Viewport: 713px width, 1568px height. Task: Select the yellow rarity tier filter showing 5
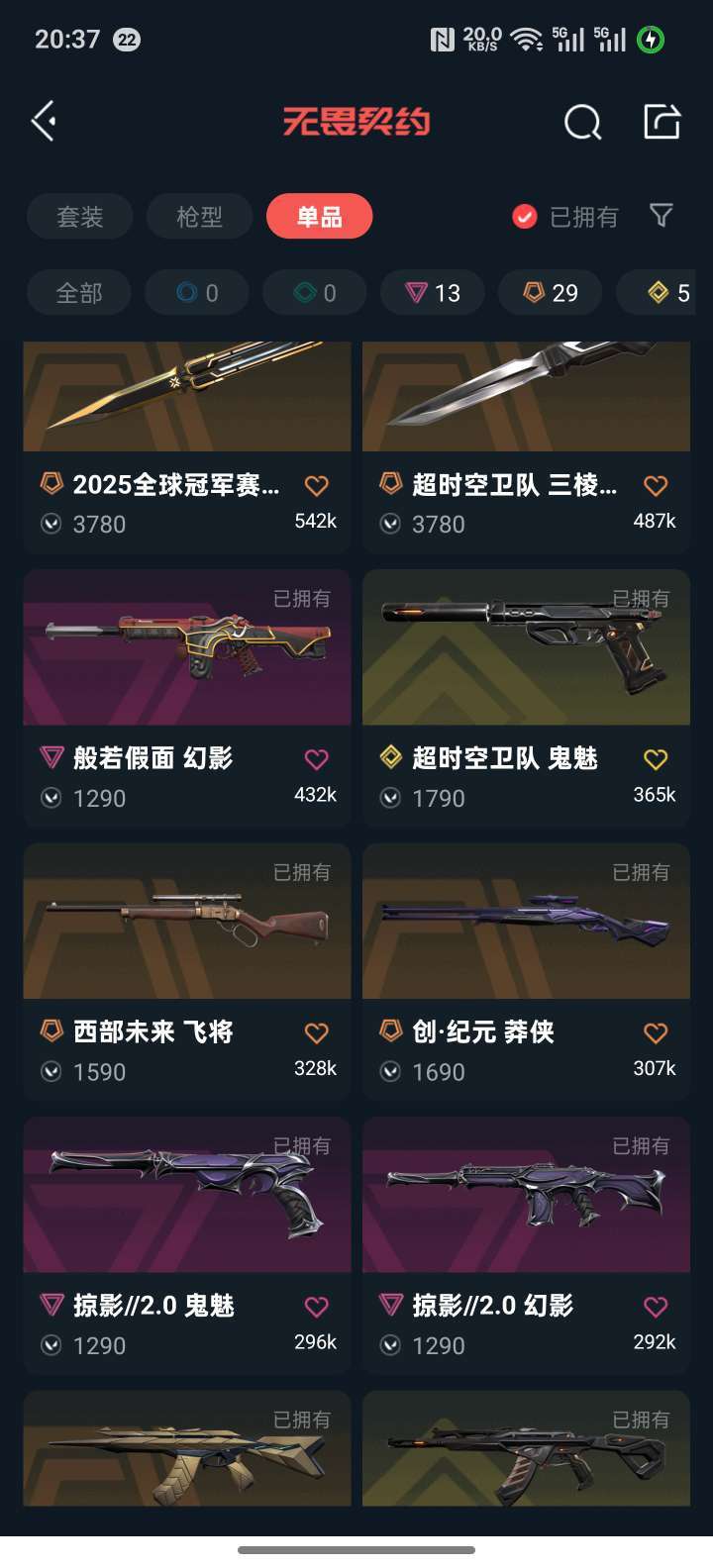tap(660, 292)
